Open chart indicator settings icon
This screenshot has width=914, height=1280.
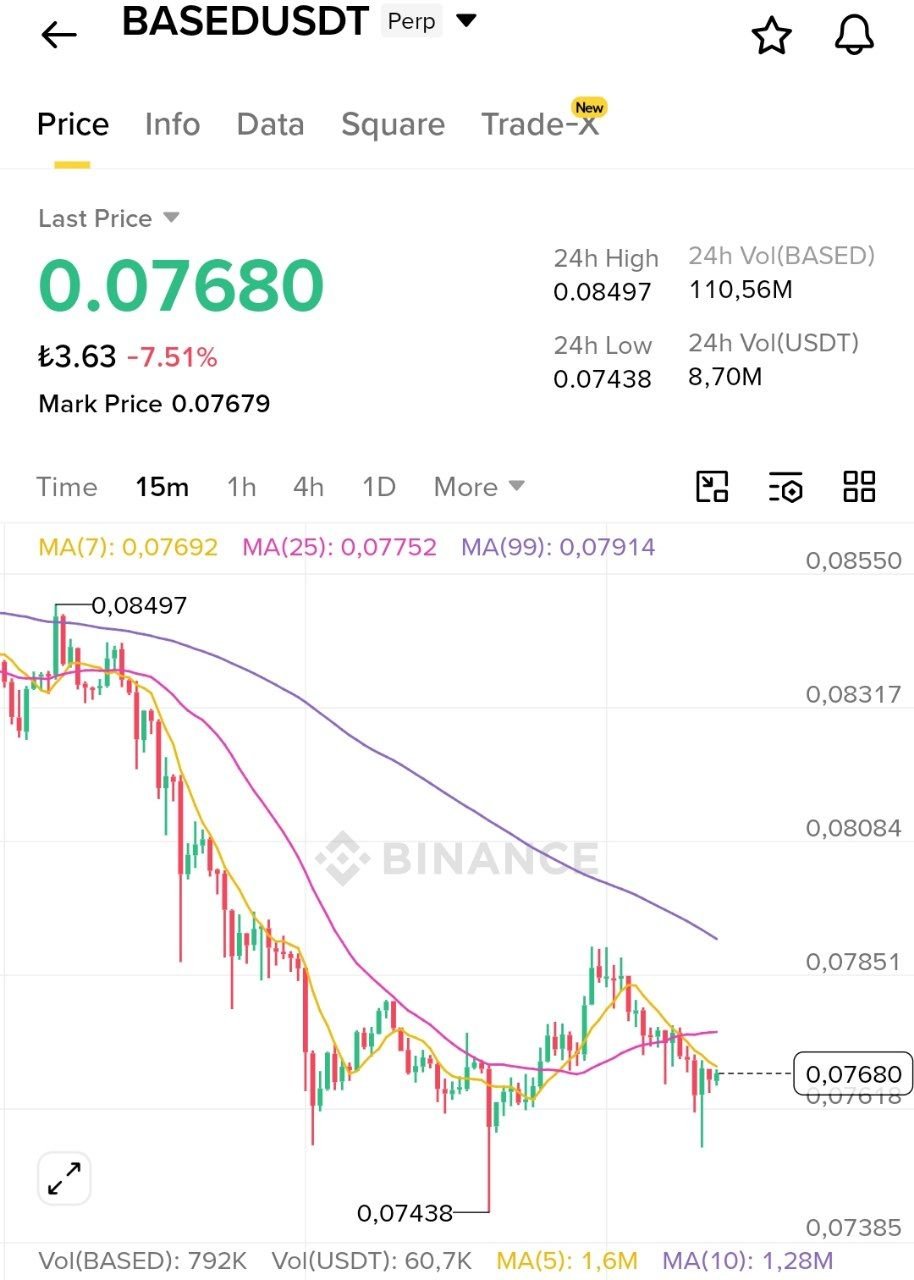pyautogui.click(x=786, y=487)
